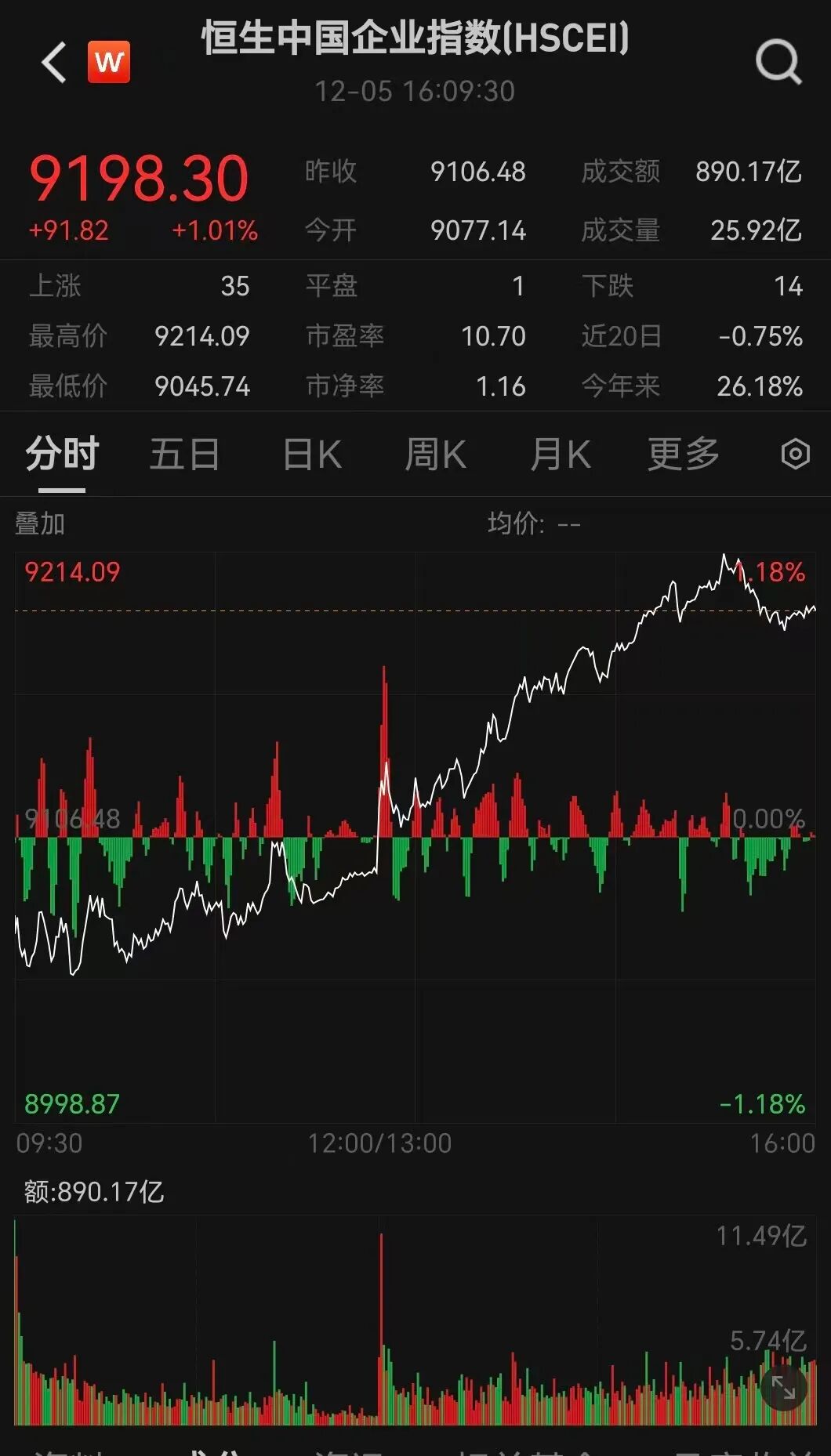The width and height of the screenshot is (831, 1456).
Task: Open the search magnifier icon
Action: [x=778, y=63]
